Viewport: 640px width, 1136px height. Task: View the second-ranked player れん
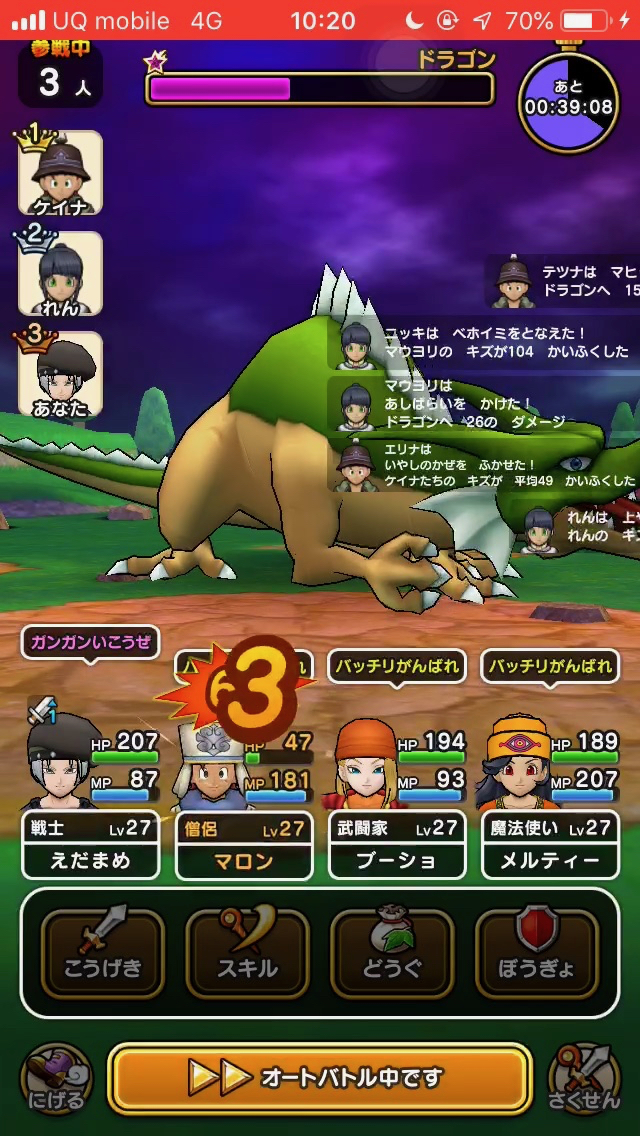point(60,272)
